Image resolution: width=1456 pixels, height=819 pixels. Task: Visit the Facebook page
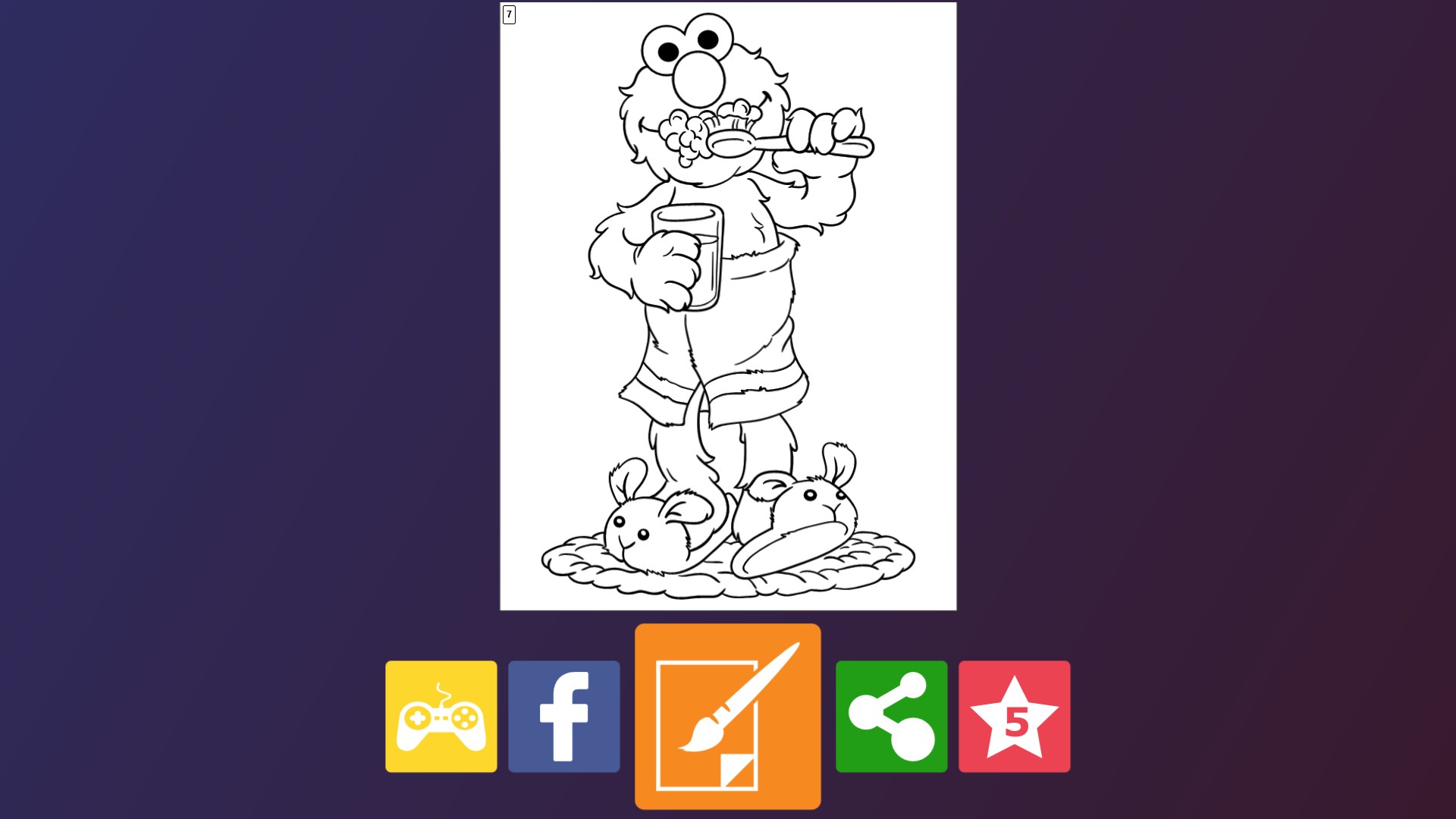click(x=563, y=717)
